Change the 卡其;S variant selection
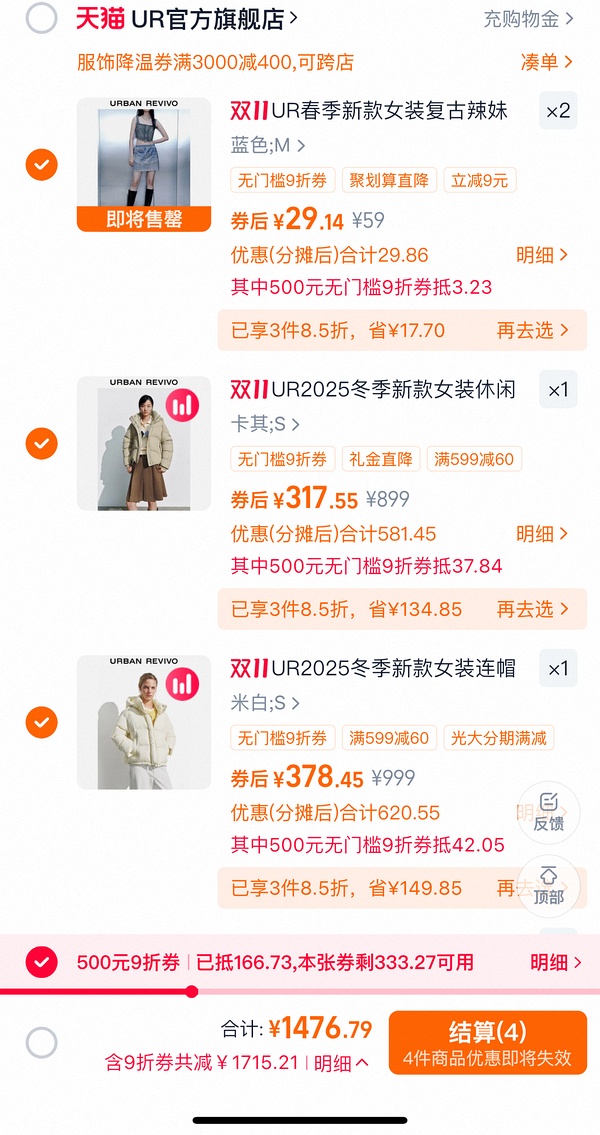Screen dimensions: 600x1135 (x=266, y=424)
